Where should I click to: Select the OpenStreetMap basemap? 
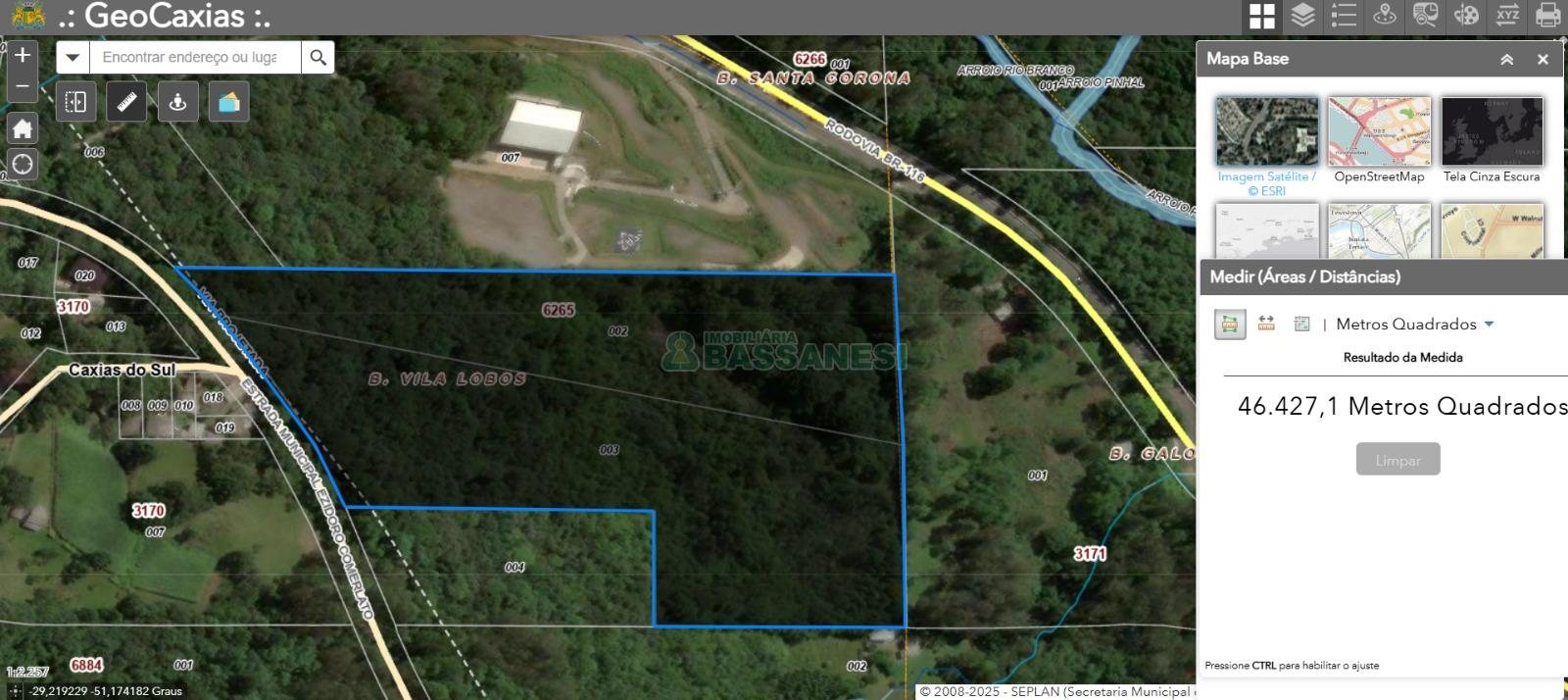1379,132
